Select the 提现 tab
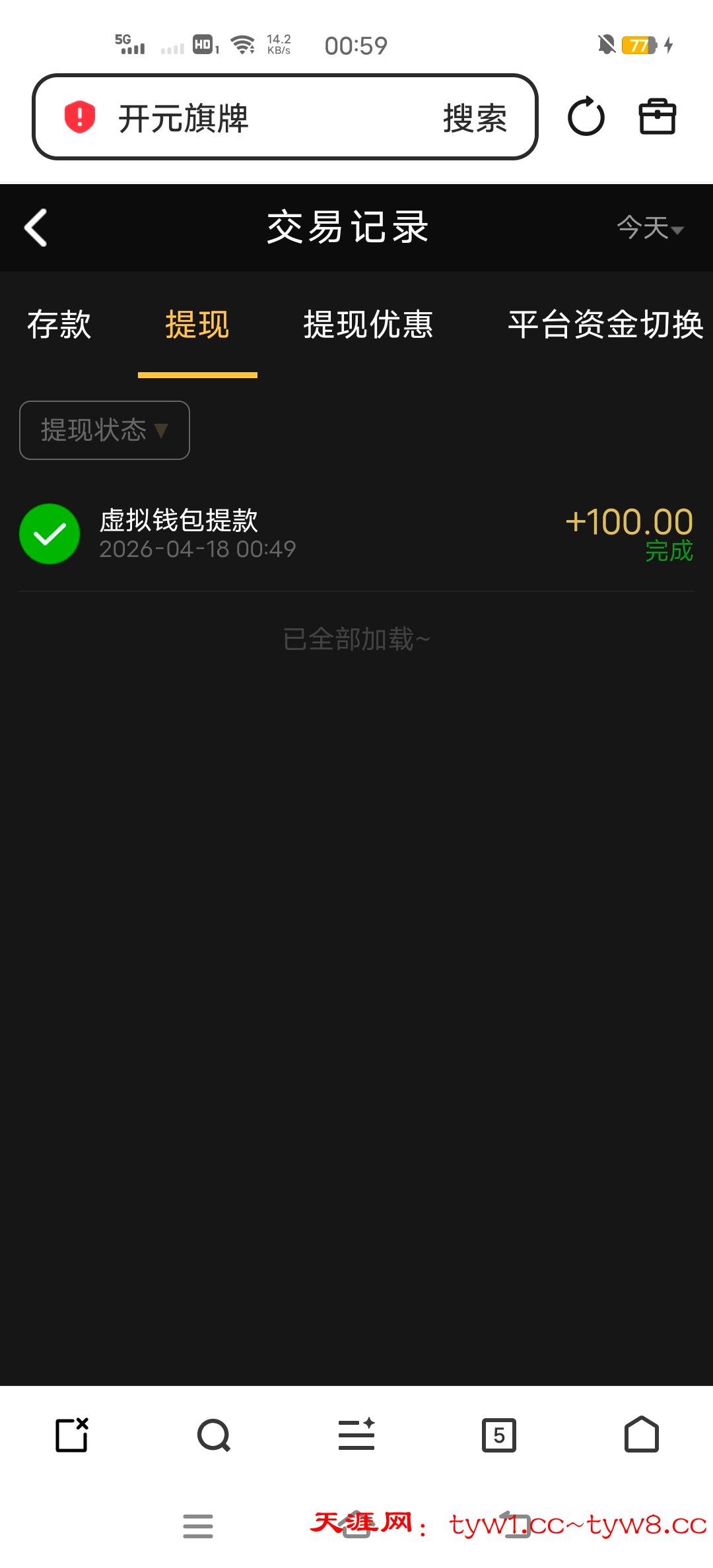 (197, 325)
